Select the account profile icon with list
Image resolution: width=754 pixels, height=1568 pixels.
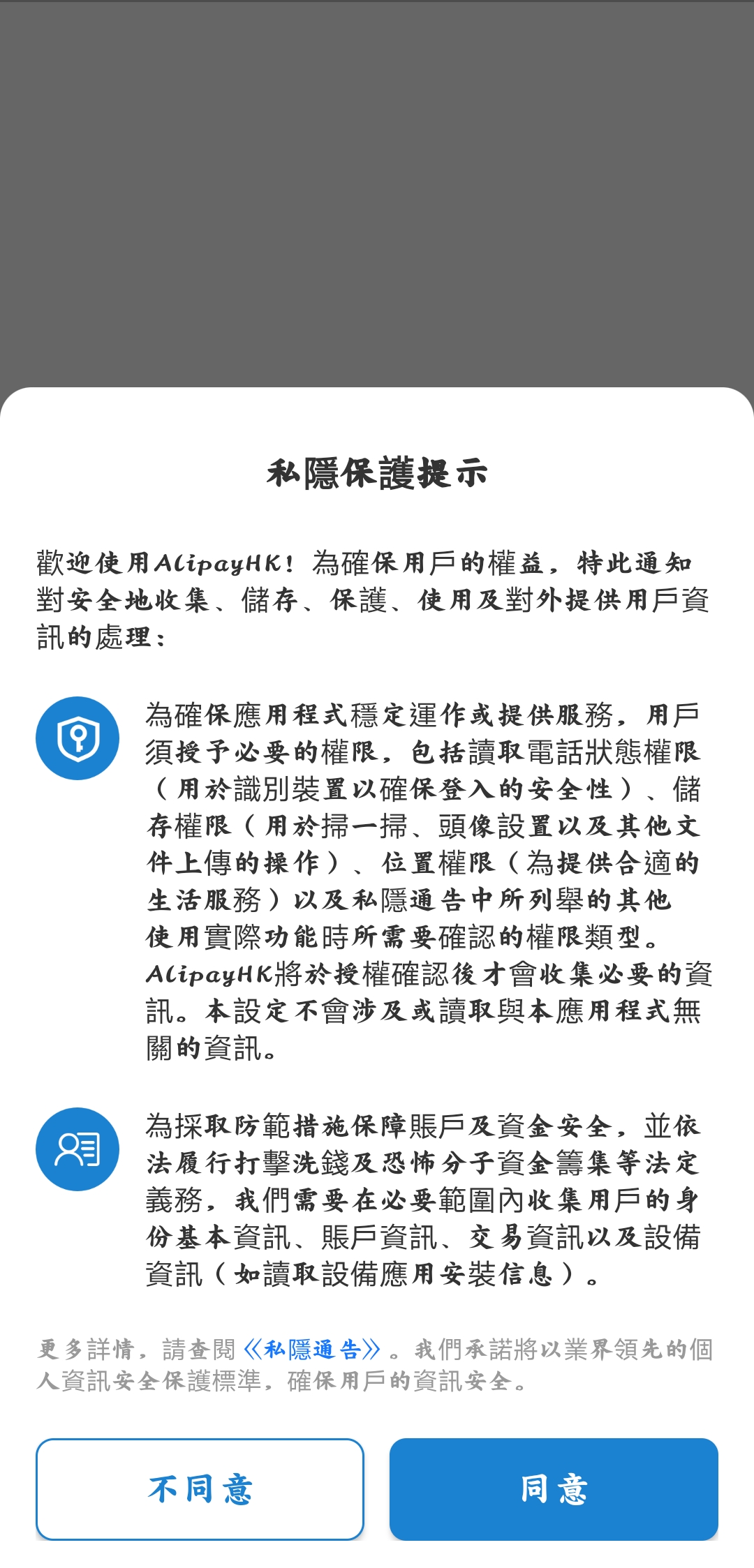77,1148
